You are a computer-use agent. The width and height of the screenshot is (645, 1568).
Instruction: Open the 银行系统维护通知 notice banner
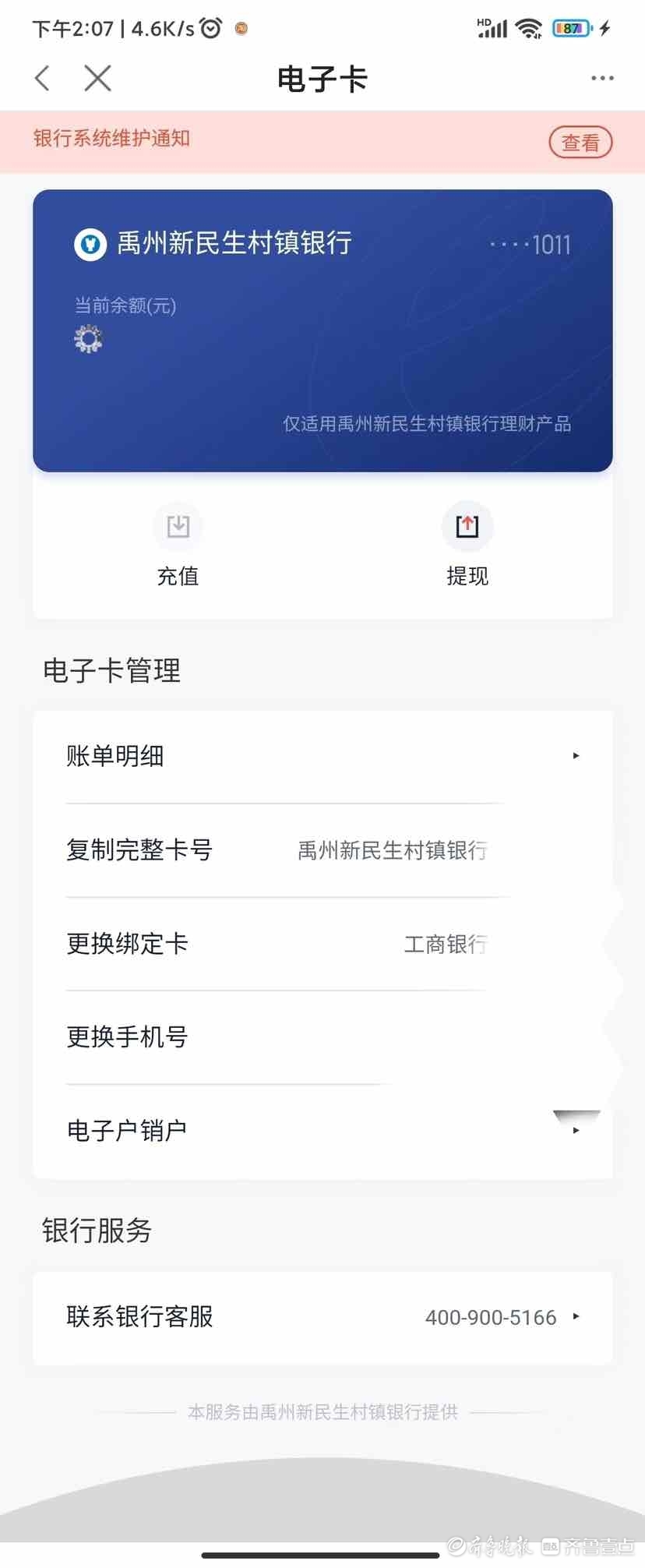(112, 141)
